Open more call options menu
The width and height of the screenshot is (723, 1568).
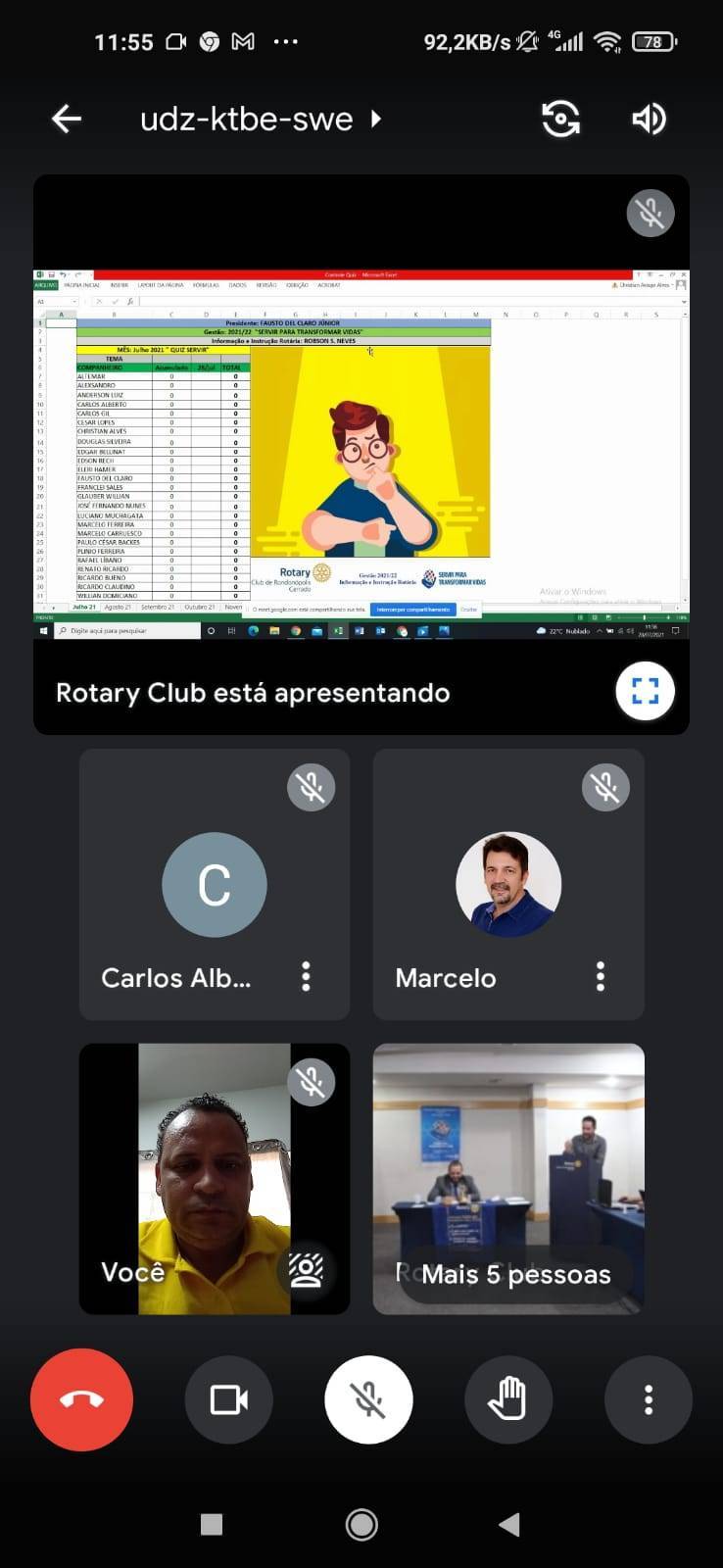(648, 1399)
